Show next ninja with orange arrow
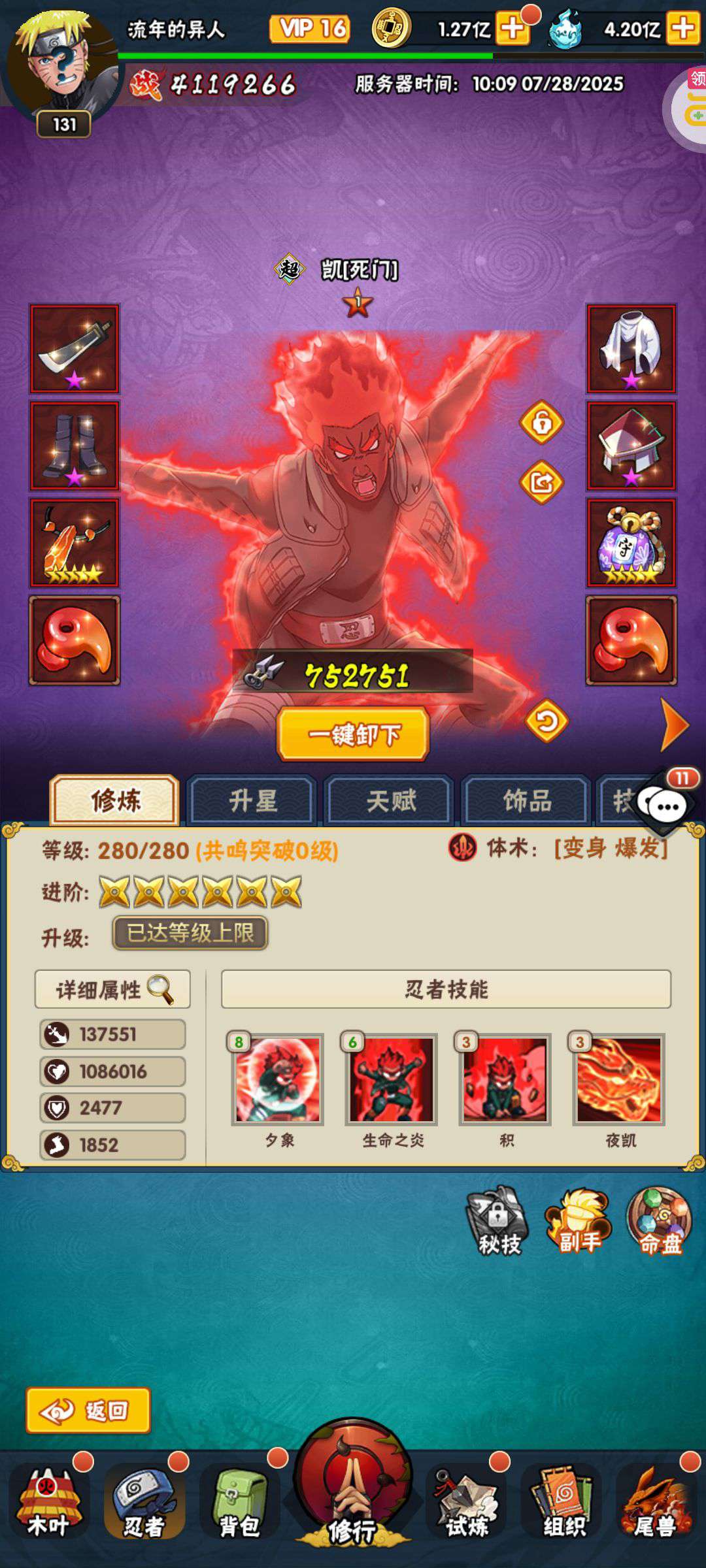The height and width of the screenshot is (1568, 706). [675, 725]
